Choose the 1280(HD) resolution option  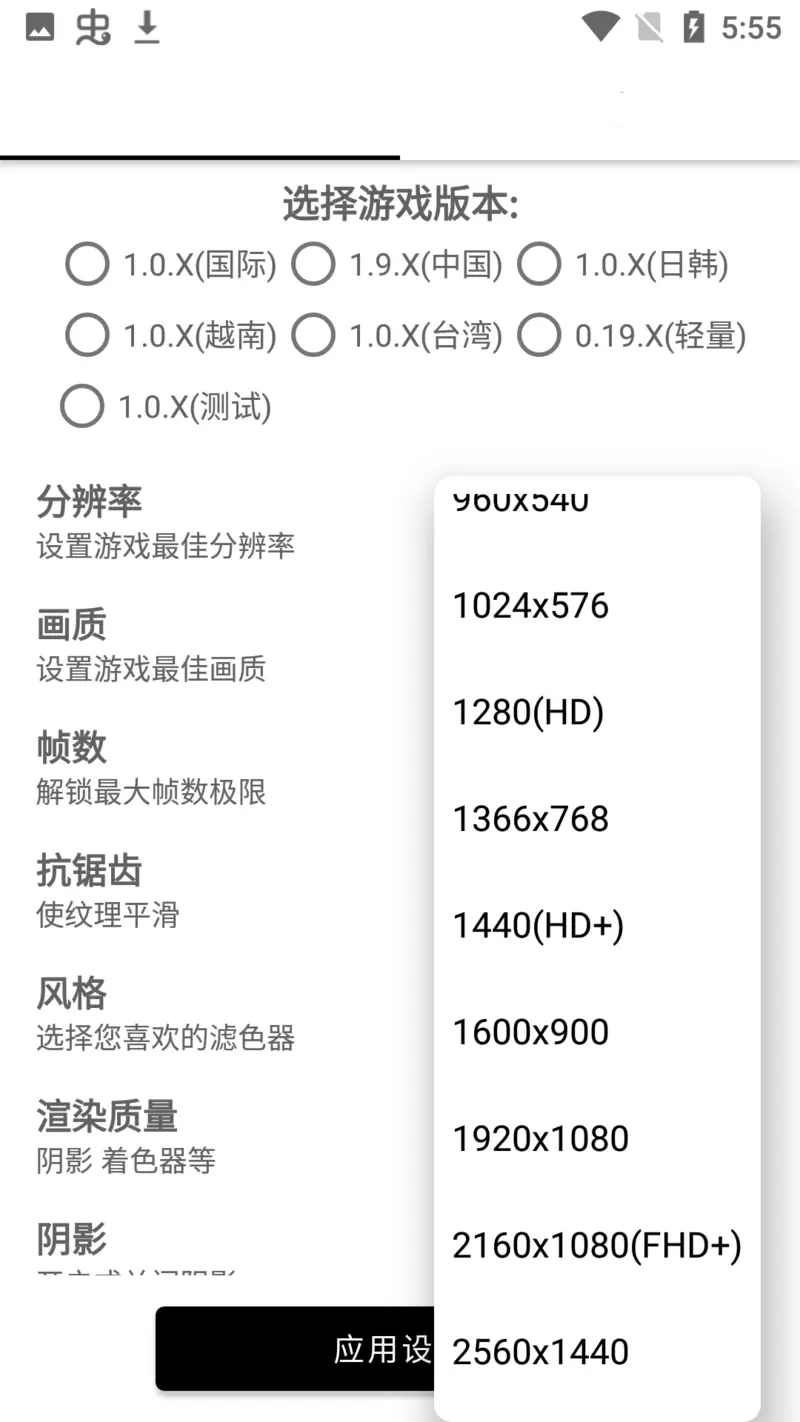point(528,712)
